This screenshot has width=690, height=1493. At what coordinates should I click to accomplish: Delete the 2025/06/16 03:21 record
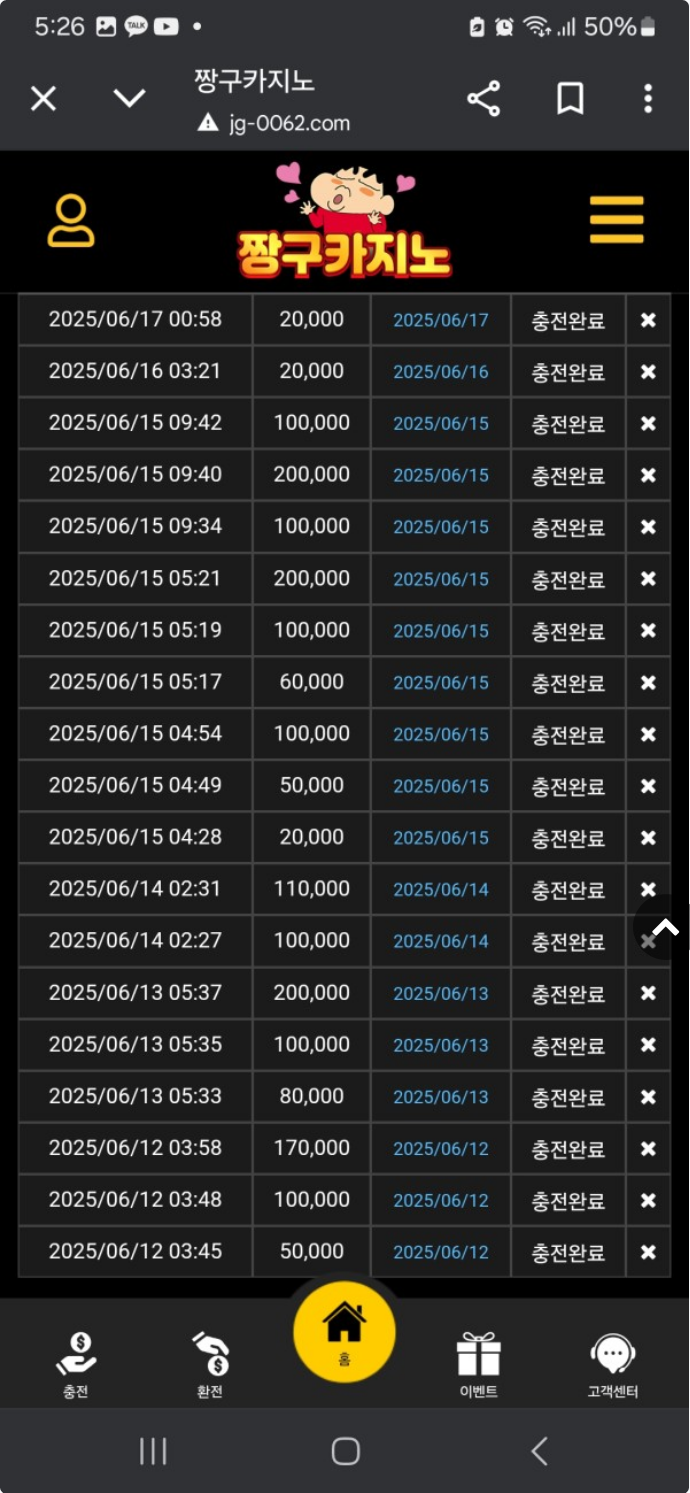pyautogui.click(x=648, y=372)
